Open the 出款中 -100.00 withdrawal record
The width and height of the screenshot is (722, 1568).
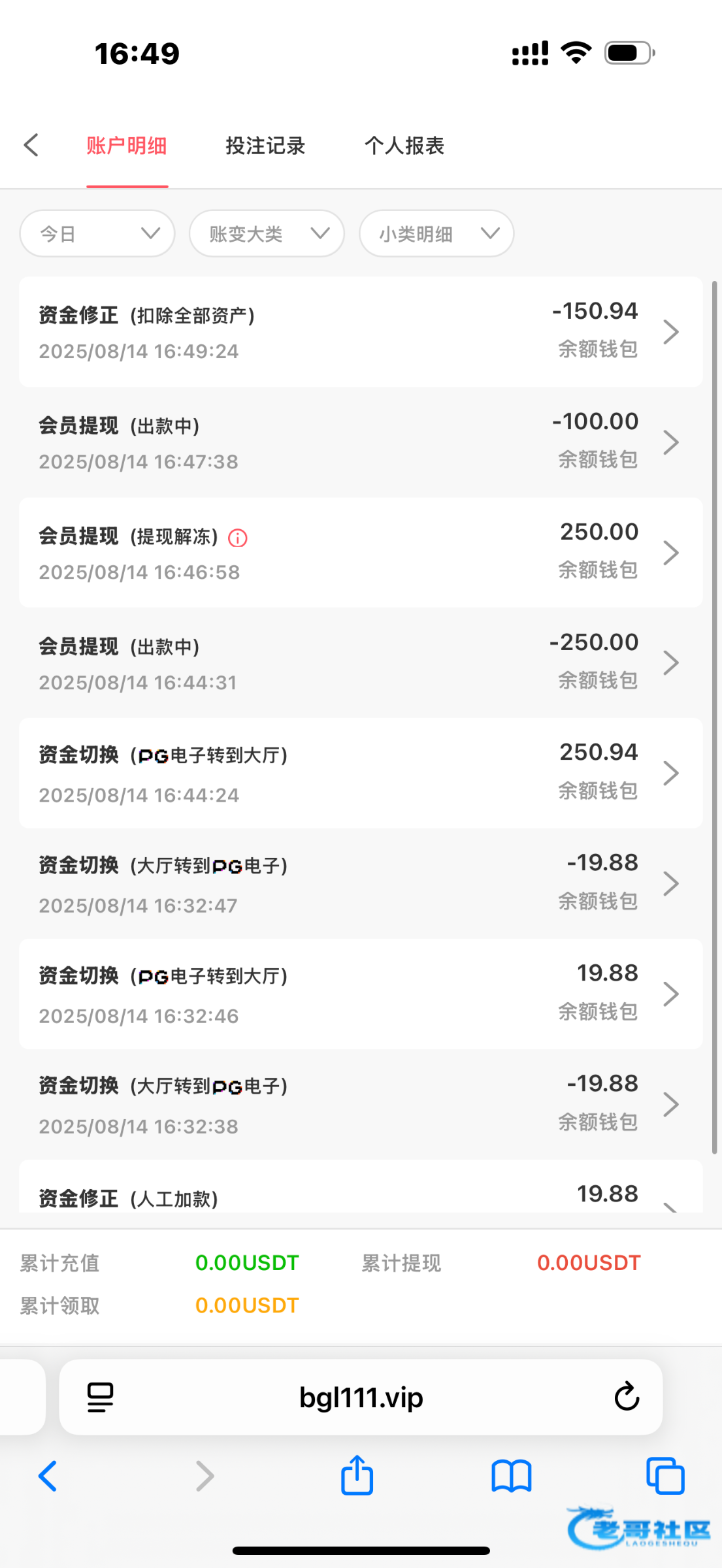pos(361,442)
